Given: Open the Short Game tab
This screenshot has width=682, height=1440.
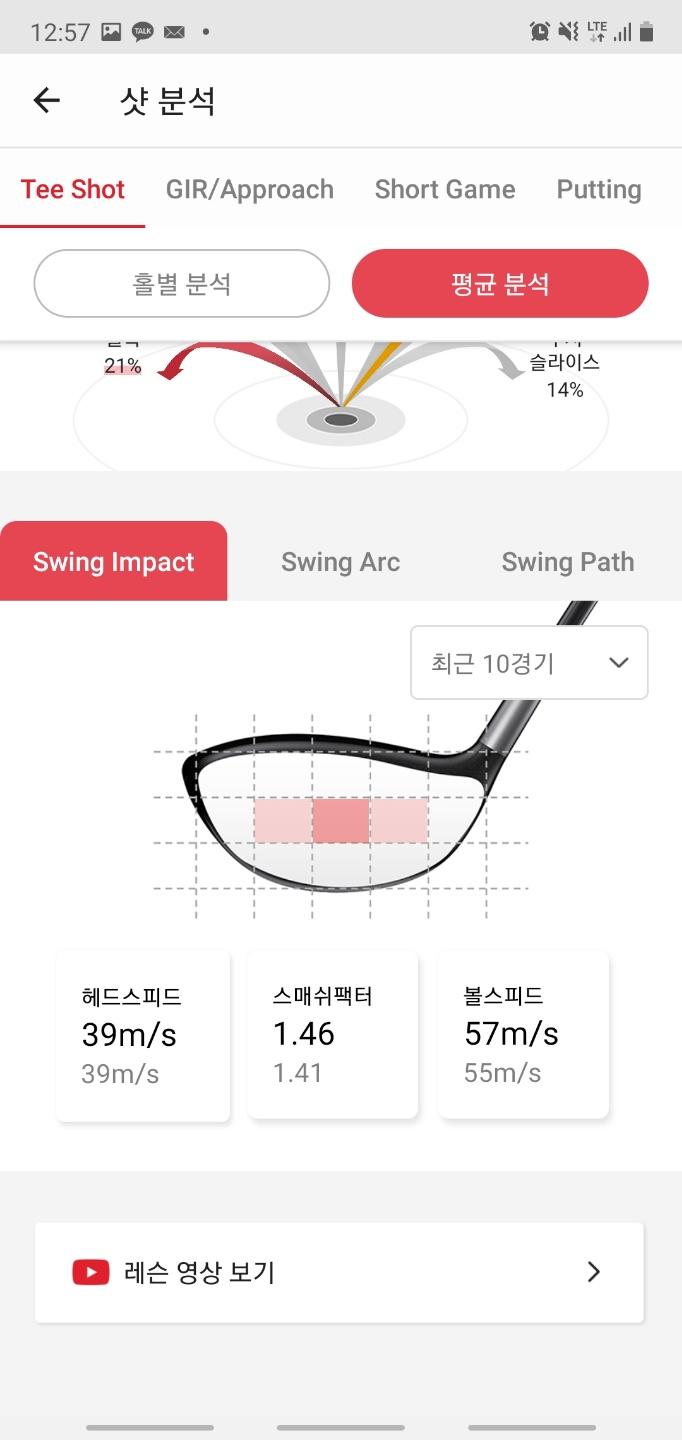Looking at the screenshot, I should pos(445,189).
